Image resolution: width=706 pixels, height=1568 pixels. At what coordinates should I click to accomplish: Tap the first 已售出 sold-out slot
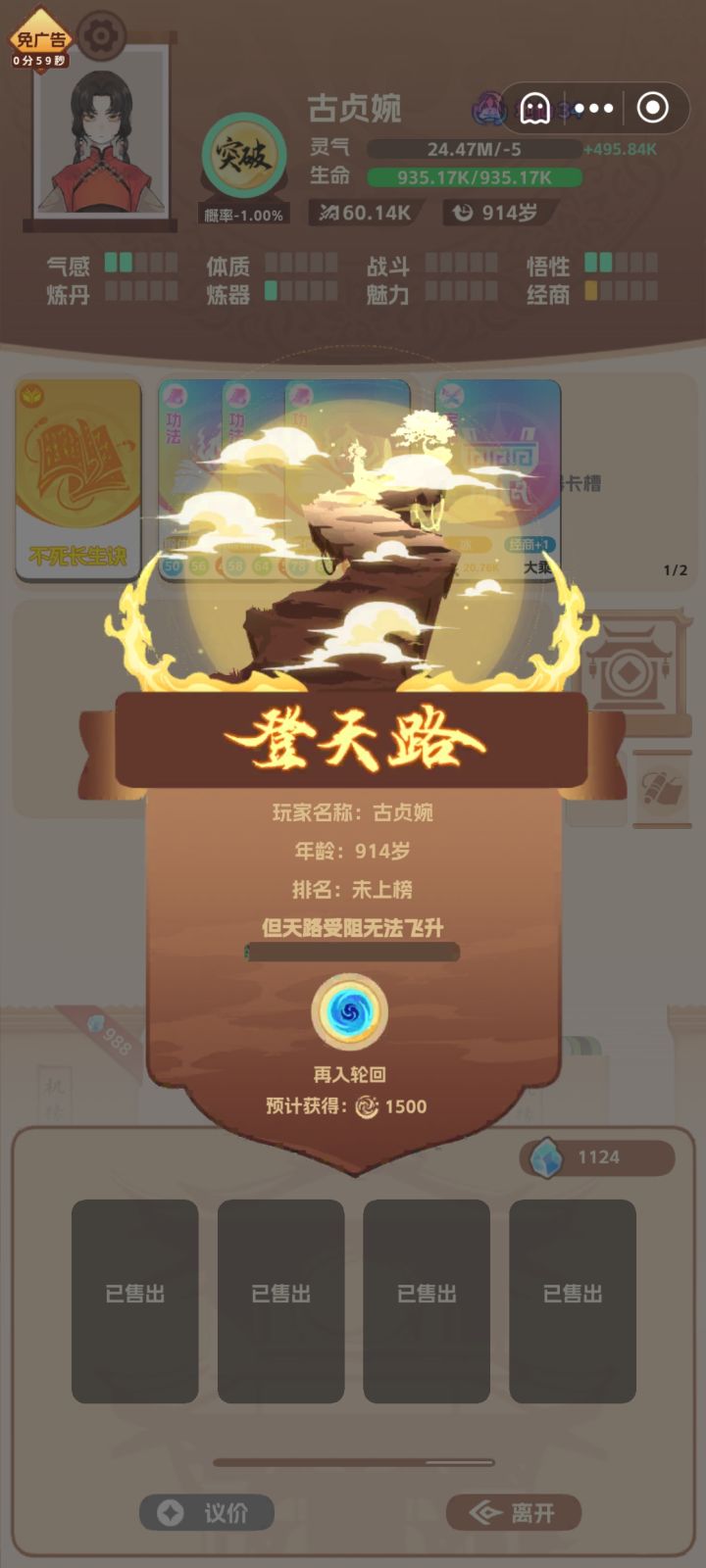(x=135, y=1294)
